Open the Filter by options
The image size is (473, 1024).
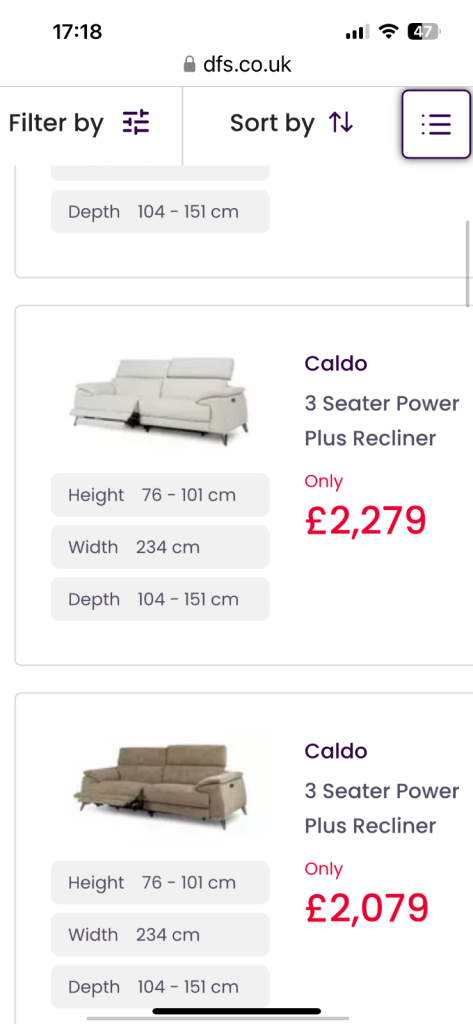pyautogui.click(x=79, y=123)
